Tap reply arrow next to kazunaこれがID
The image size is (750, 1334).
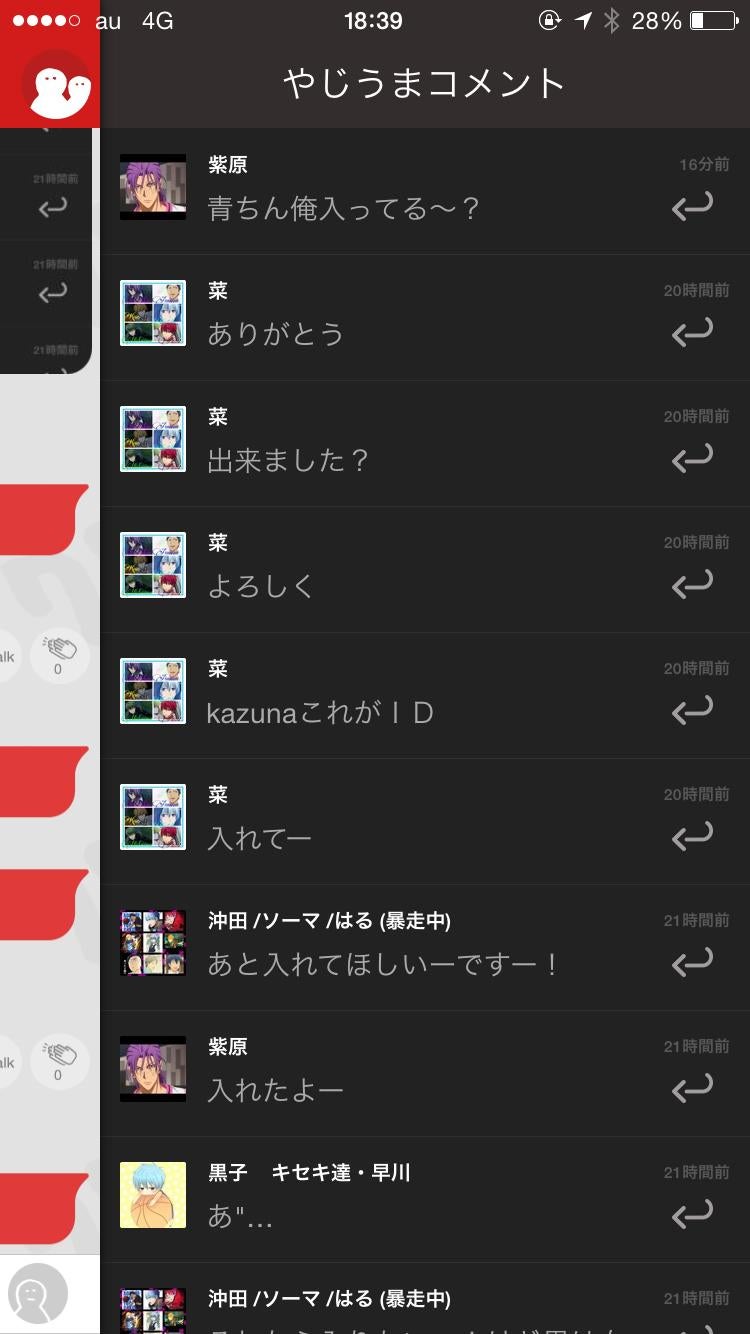(694, 708)
